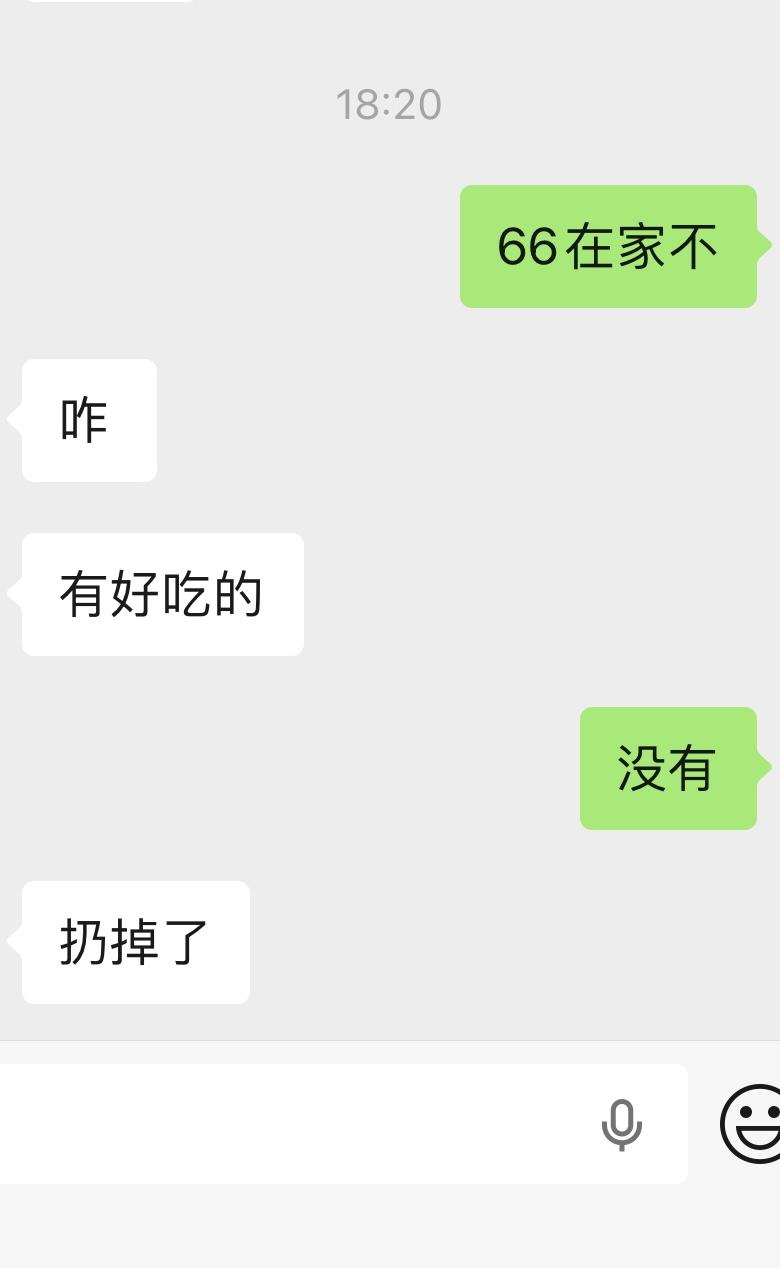
Task: Open the emoji sticker panel
Action: tap(752, 1124)
